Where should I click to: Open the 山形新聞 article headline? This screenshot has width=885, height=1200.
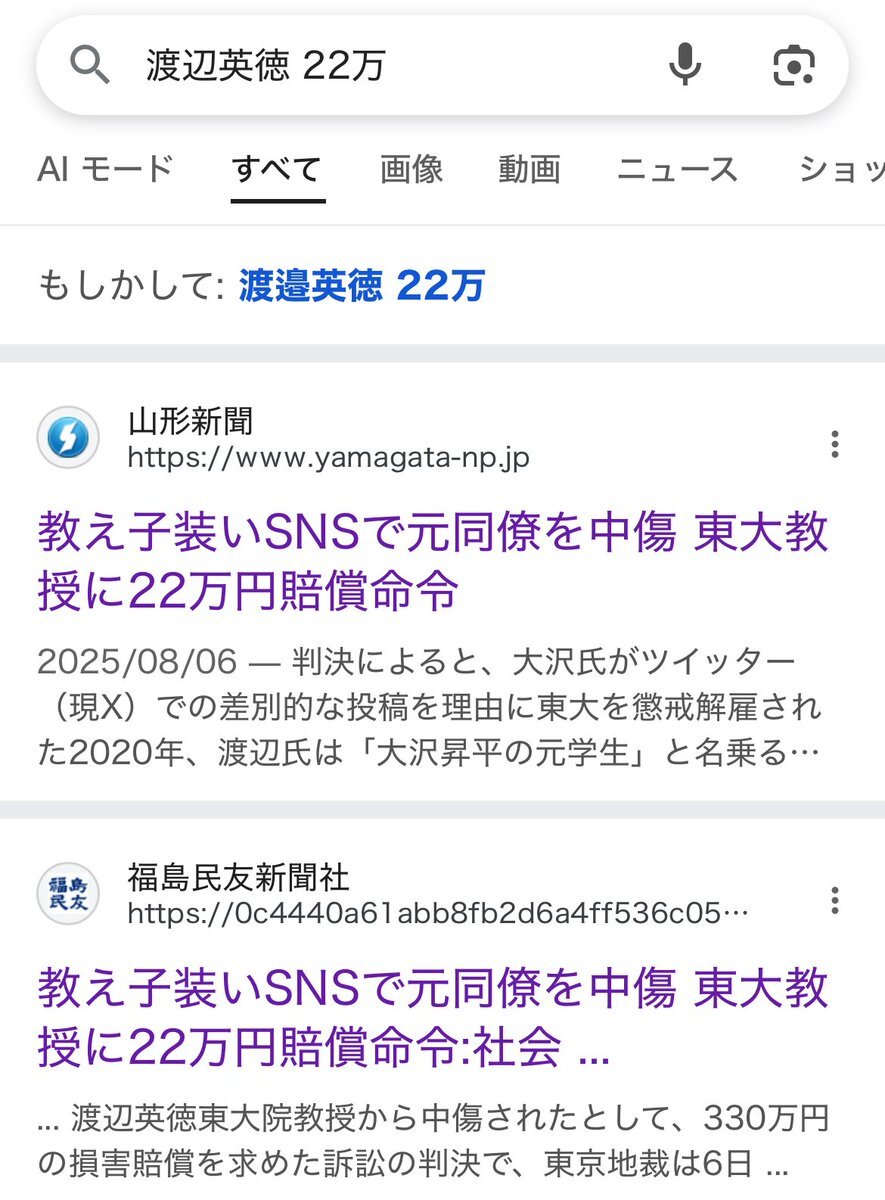(432, 560)
